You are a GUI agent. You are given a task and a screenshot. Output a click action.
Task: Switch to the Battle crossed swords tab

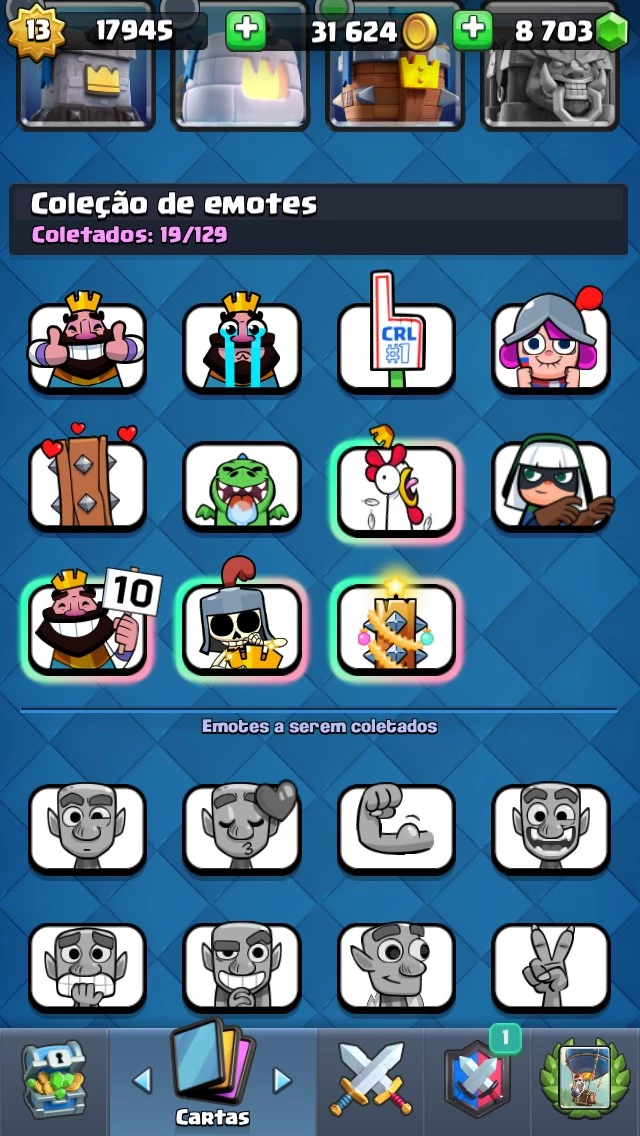(370, 1077)
